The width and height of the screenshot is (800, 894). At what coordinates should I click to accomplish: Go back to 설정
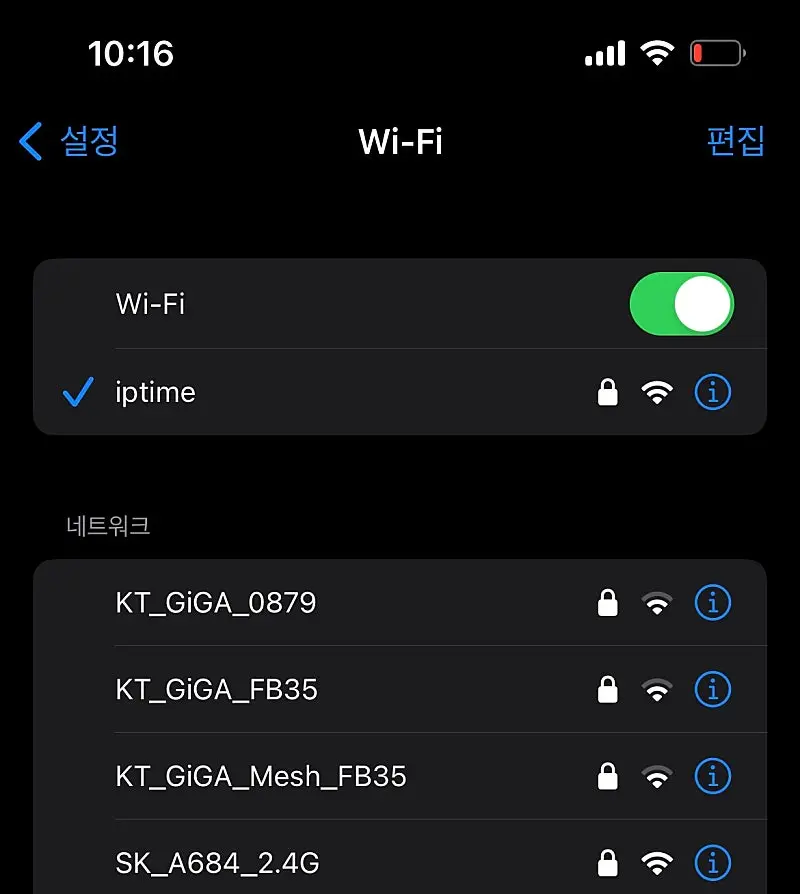tap(70, 142)
